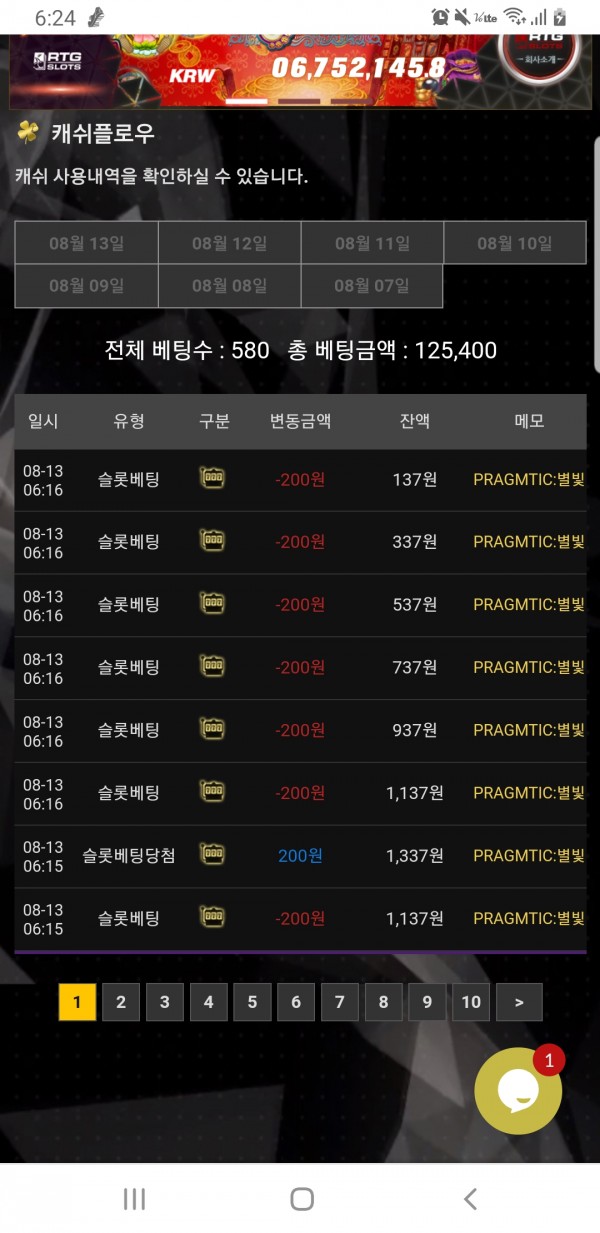Viewport: 600px width, 1233px height.
Task: Open the recent apps view
Action: pos(134,1199)
